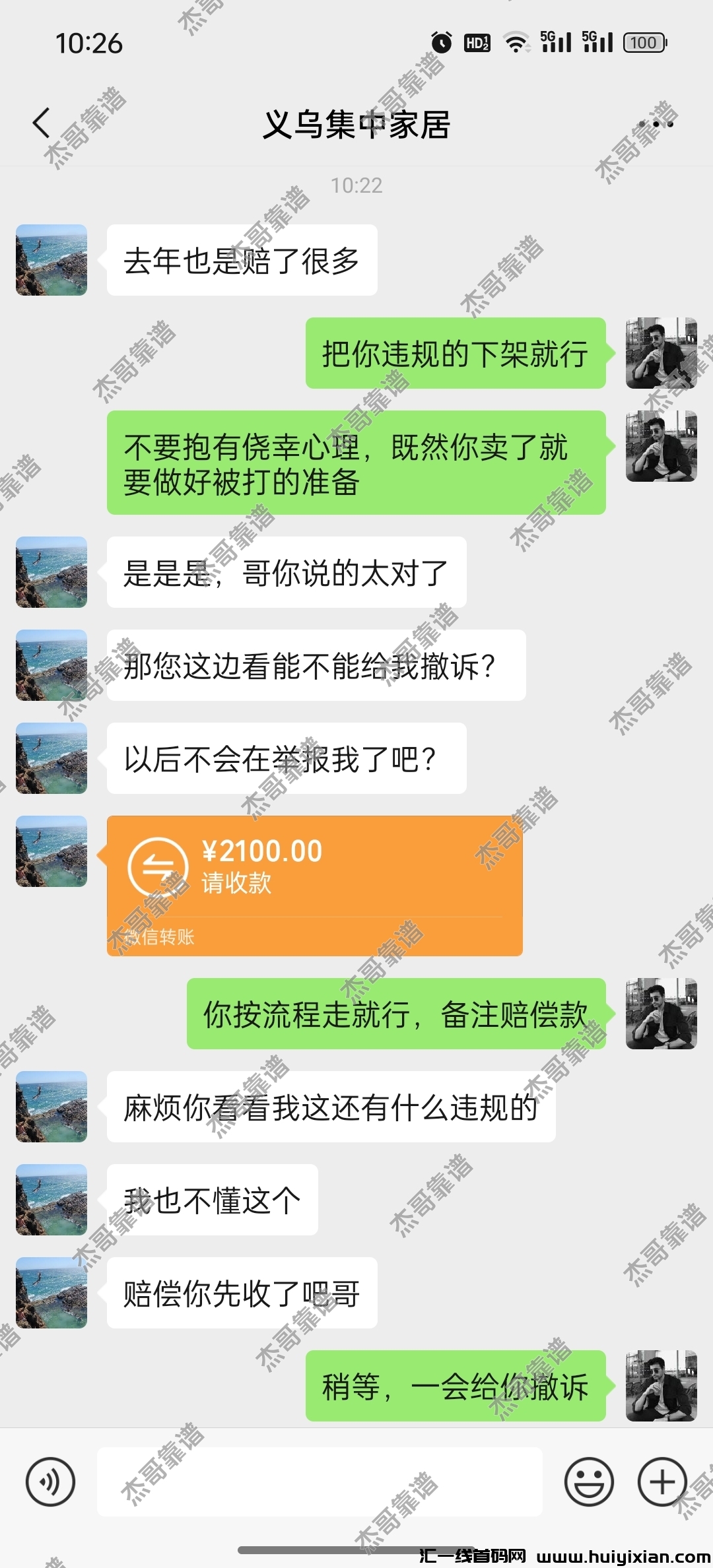Open the chat options three-dot menu
The image size is (713, 1568).
[x=656, y=123]
